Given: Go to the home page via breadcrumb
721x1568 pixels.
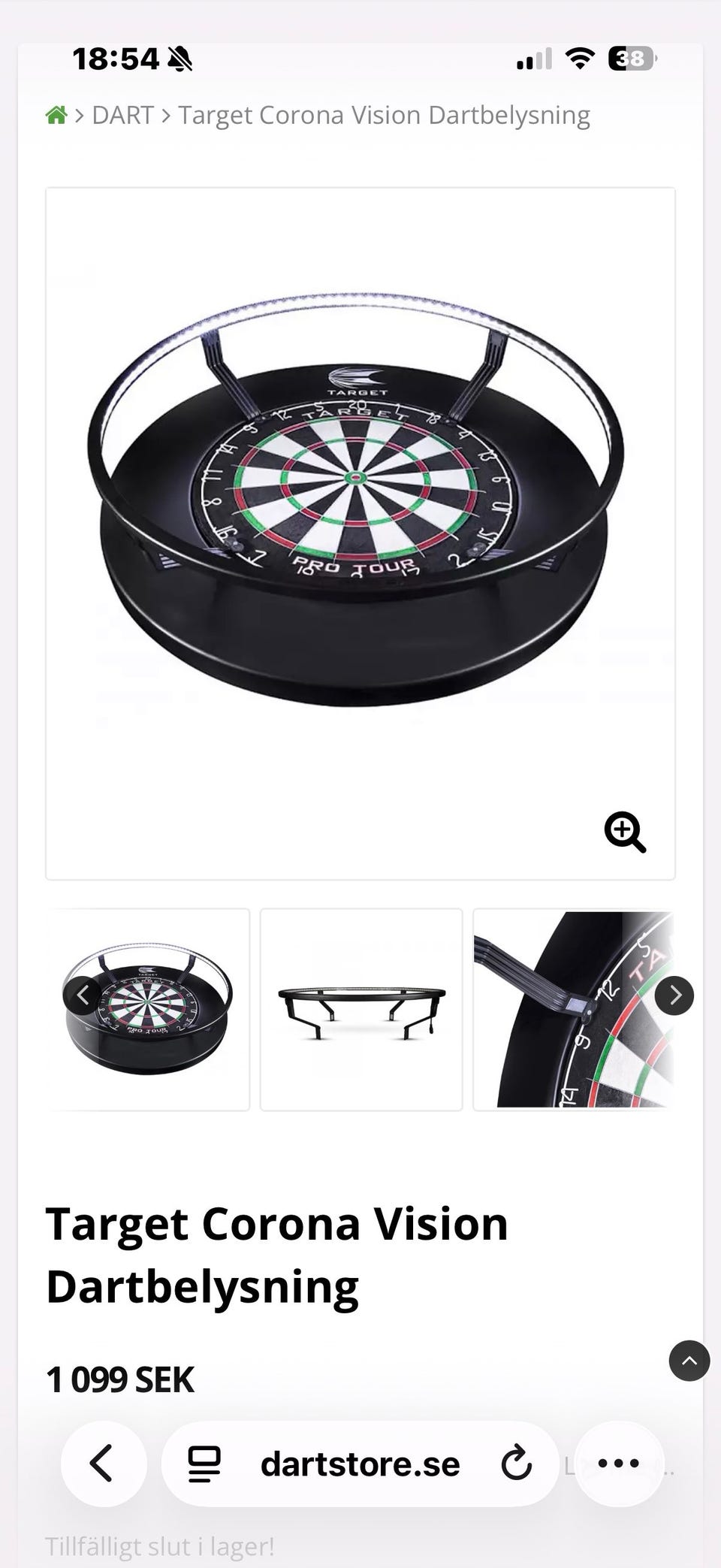Looking at the screenshot, I should point(56,116).
